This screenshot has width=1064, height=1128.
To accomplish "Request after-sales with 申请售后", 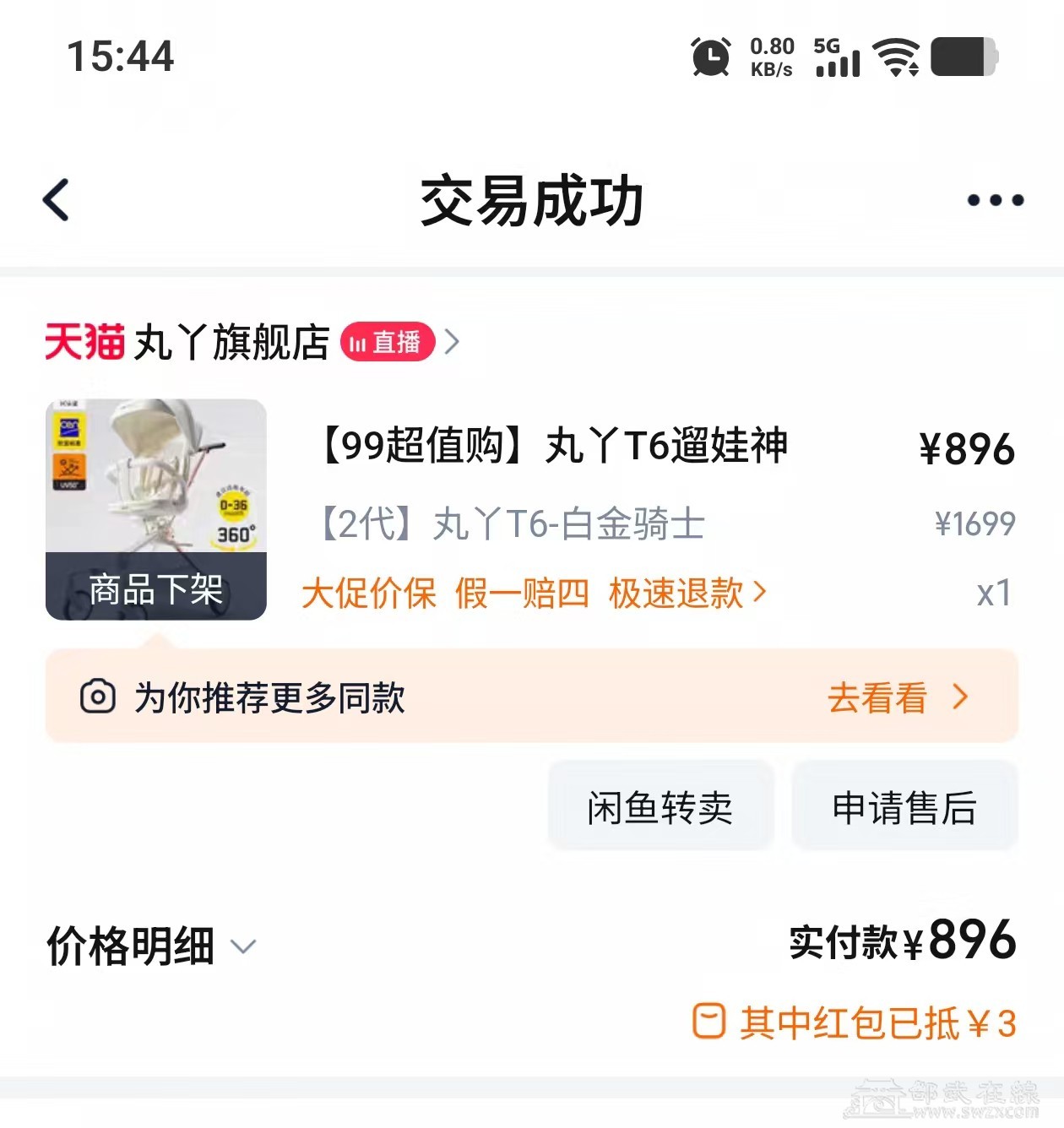I will point(904,807).
